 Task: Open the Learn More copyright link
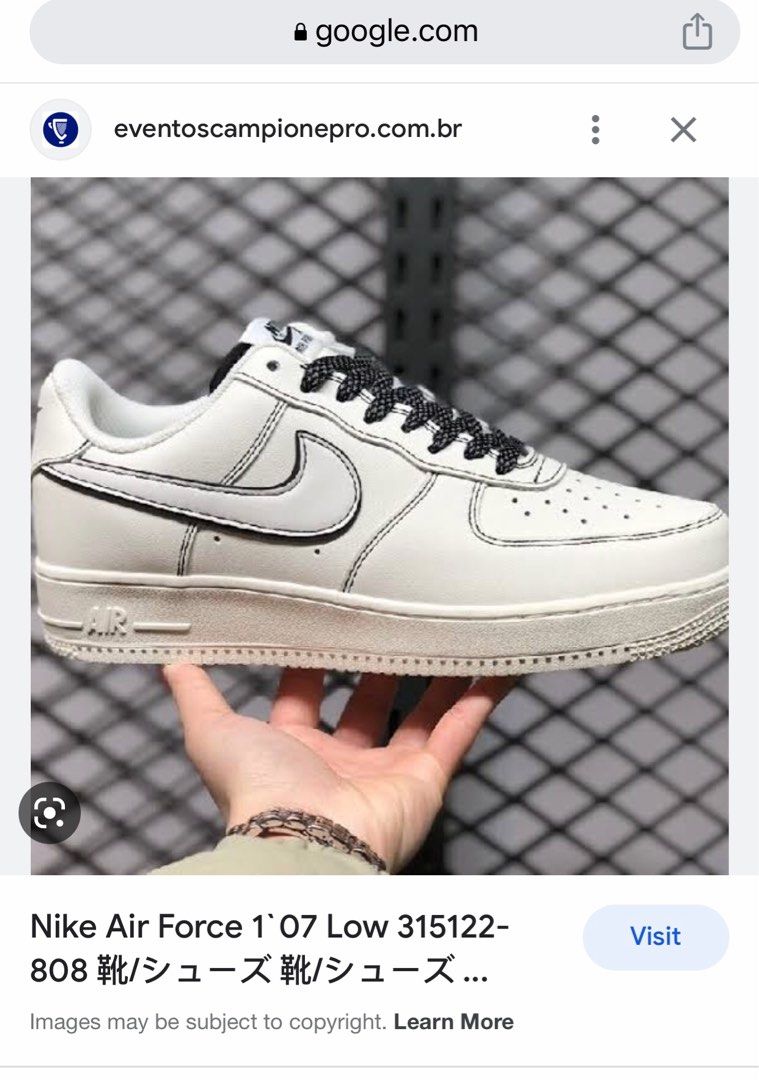point(453,1022)
